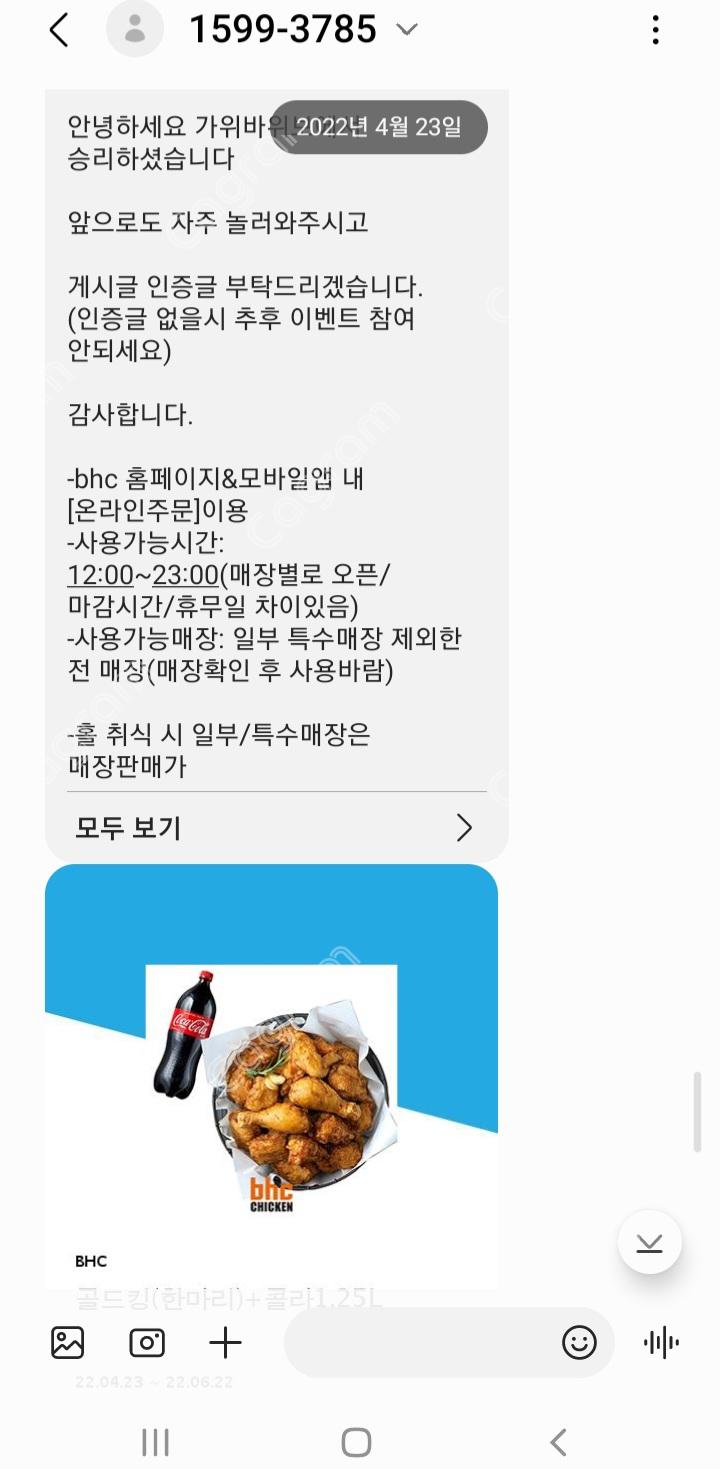Screen dimensions: 720x1469
Task: Tap the system home button
Action: [357, 1442]
